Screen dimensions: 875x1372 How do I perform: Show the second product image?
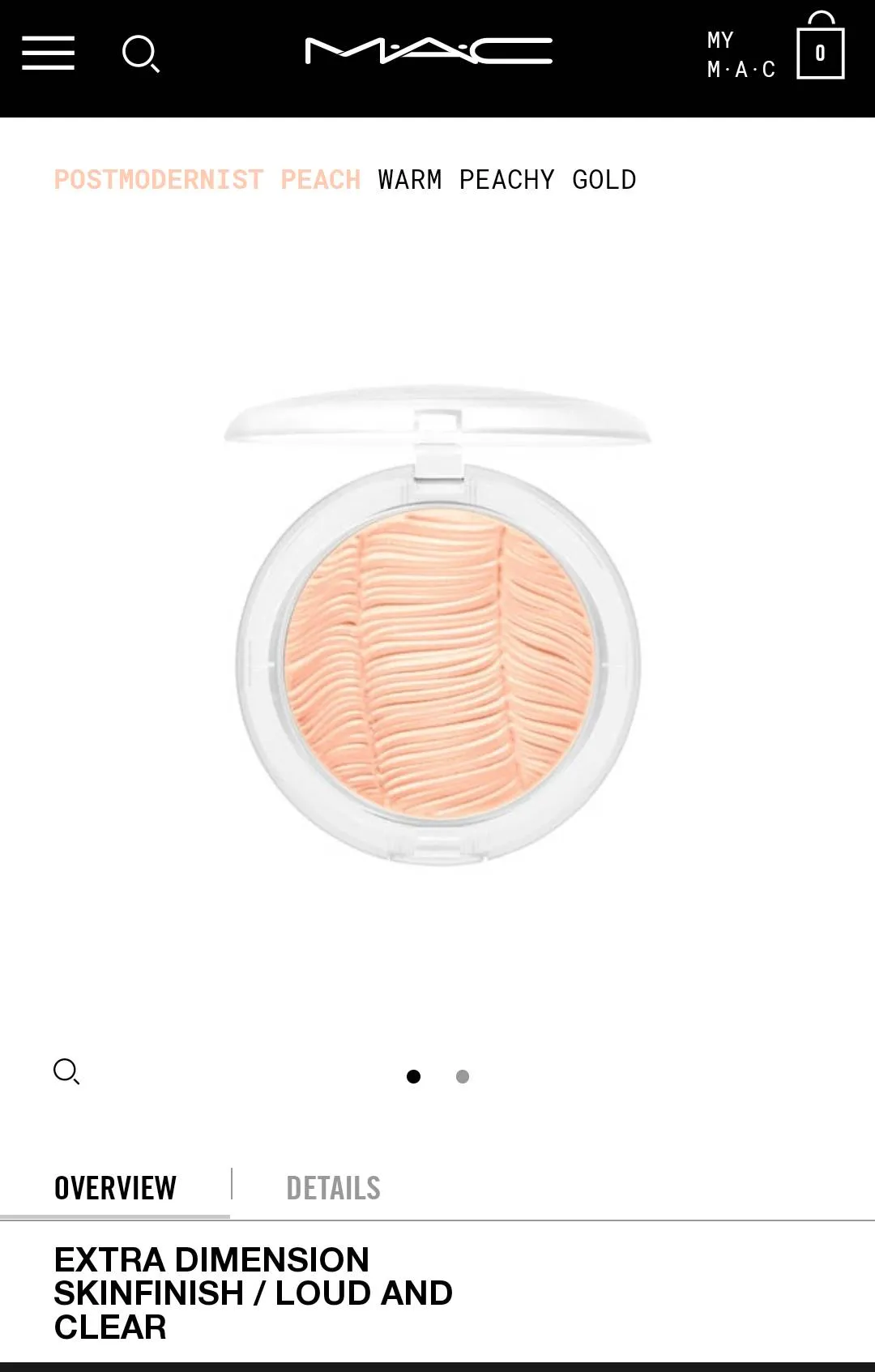pos(463,1076)
